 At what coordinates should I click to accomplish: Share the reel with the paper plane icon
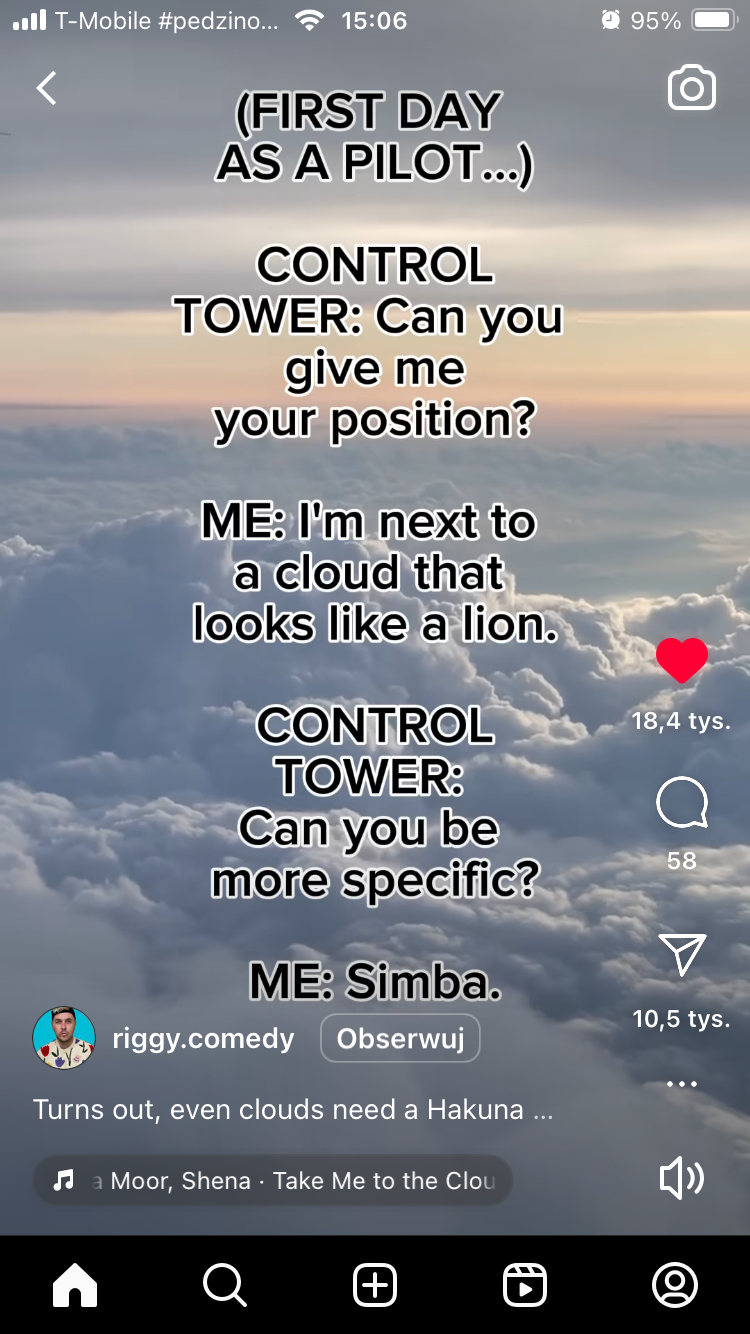pyautogui.click(x=682, y=955)
